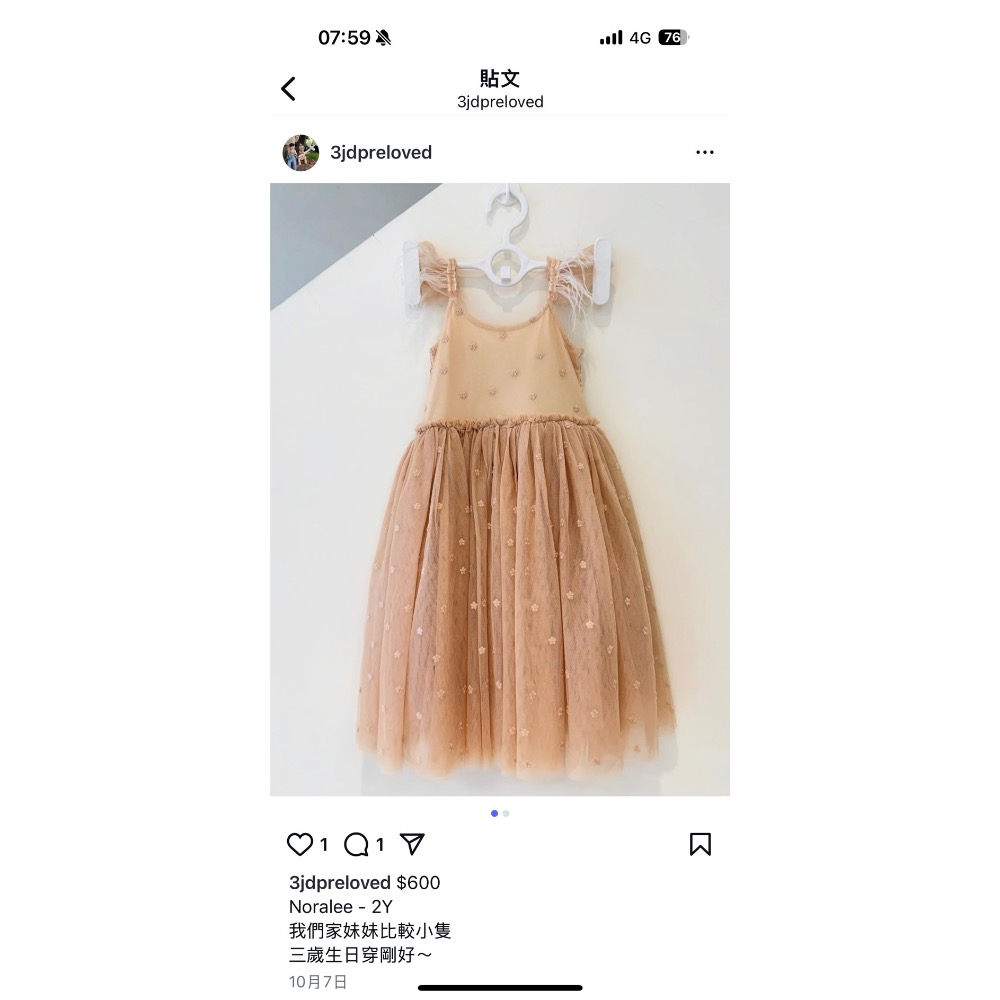Image resolution: width=1000 pixels, height=1000 pixels.
Task: Open 3jdpreloved profile from the post header
Action: [x=381, y=153]
